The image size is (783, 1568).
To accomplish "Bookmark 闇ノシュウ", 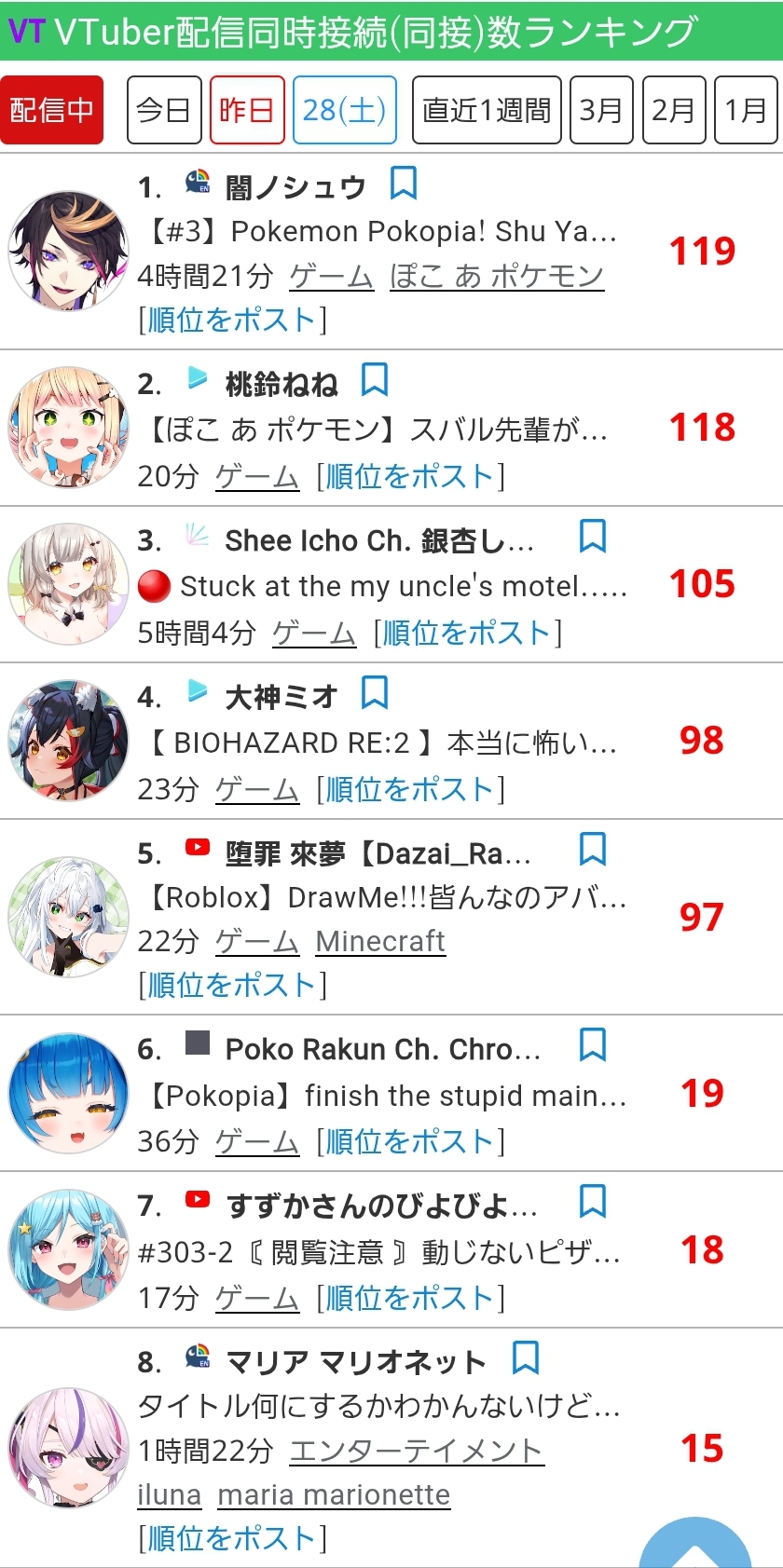I will [403, 184].
